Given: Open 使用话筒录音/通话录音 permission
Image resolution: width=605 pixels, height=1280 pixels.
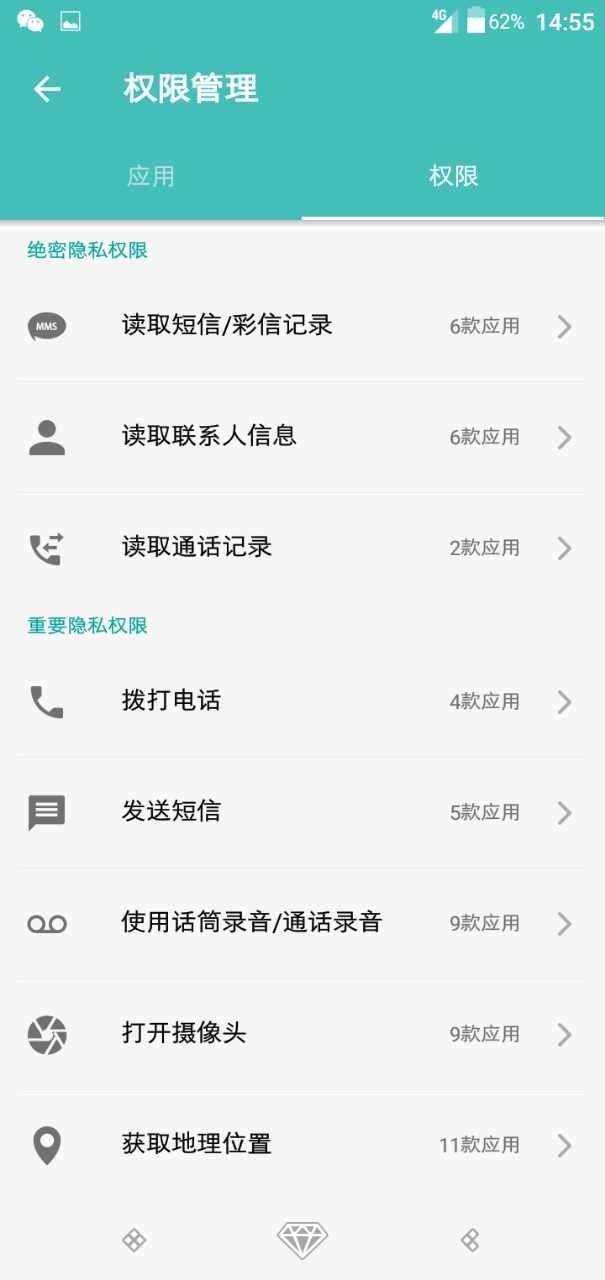Looking at the screenshot, I should tap(300, 923).
